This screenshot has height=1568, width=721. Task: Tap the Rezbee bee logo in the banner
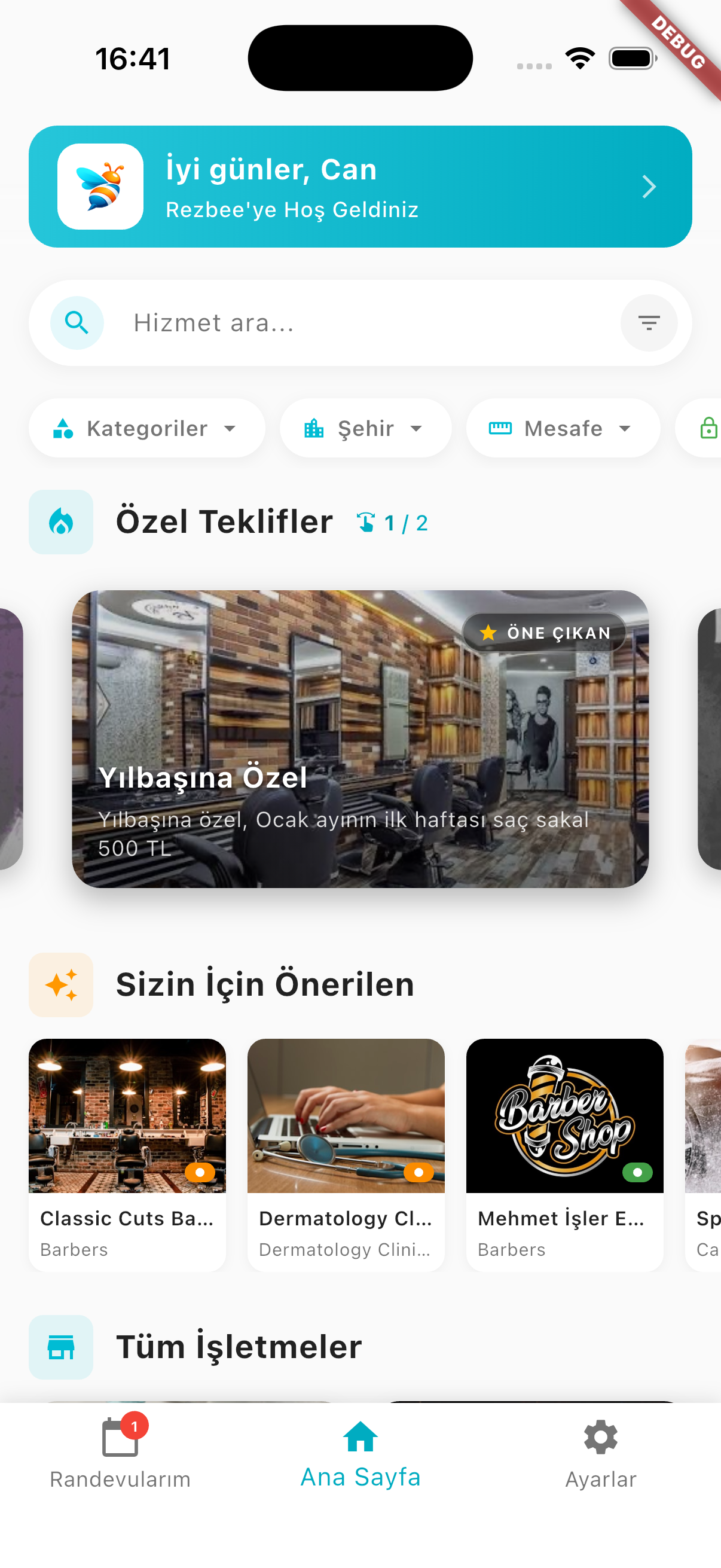click(100, 186)
